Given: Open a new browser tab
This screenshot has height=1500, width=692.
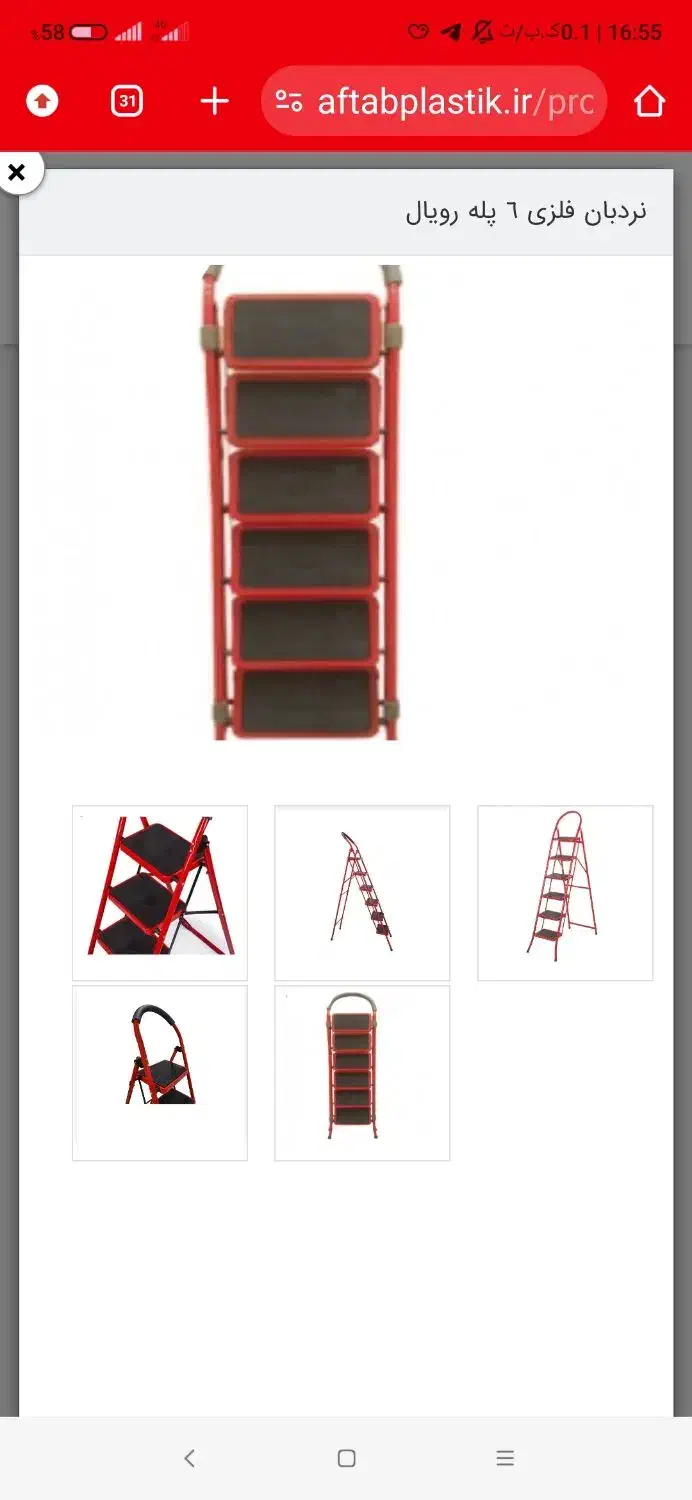Looking at the screenshot, I should click(215, 101).
